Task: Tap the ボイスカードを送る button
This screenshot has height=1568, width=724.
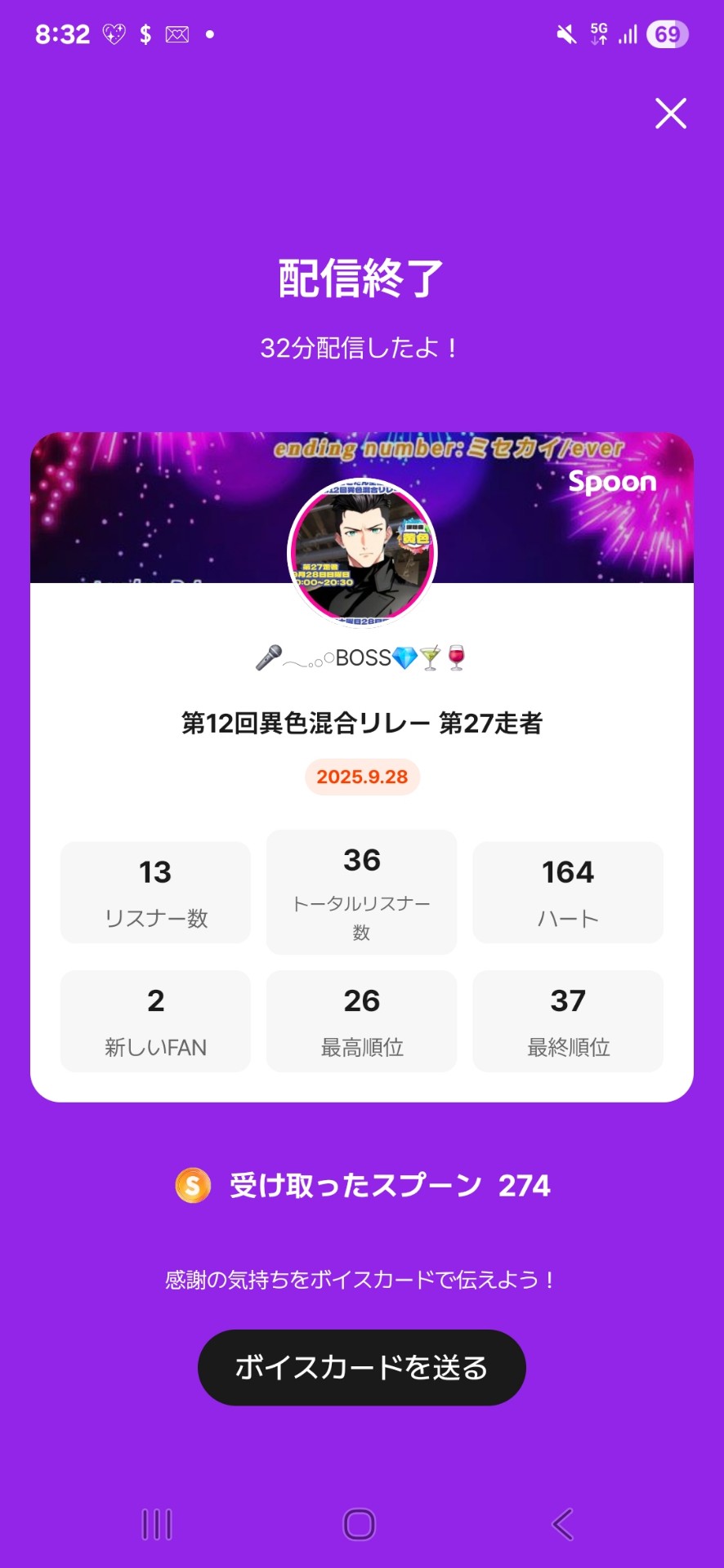Action: (361, 1367)
